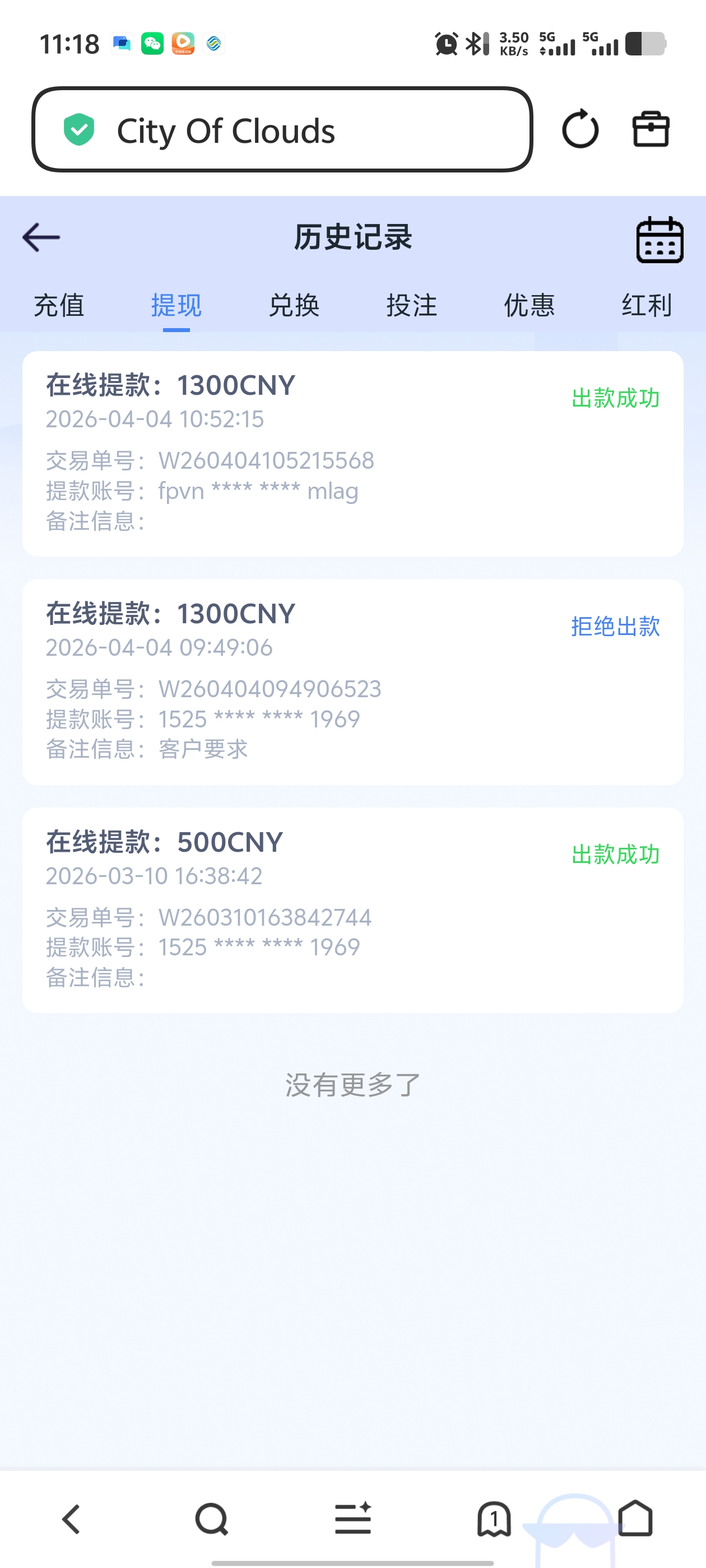
Task: Switch to the 优惠 tab
Action: [529, 306]
